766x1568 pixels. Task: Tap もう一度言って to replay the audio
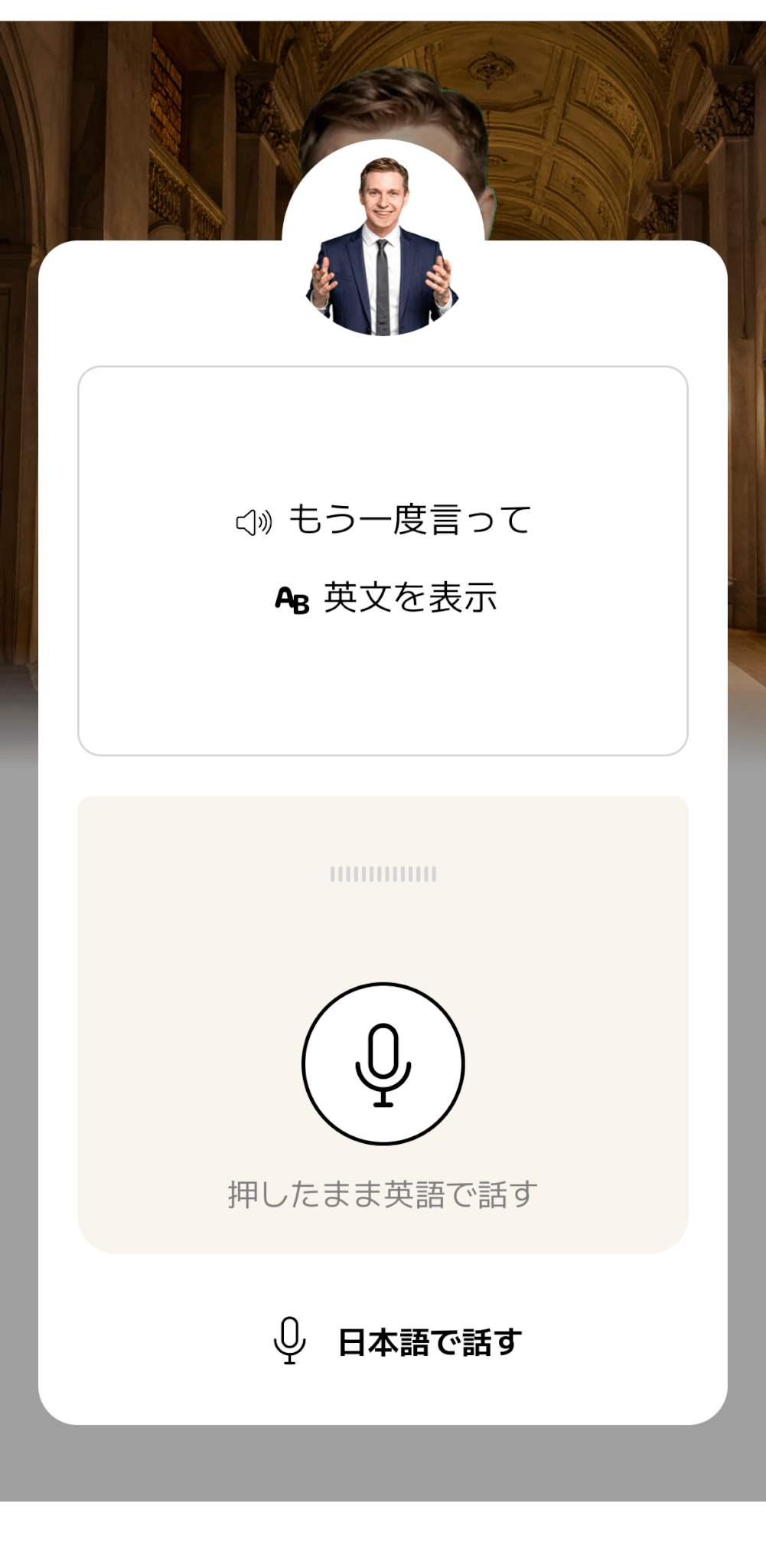click(x=384, y=521)
